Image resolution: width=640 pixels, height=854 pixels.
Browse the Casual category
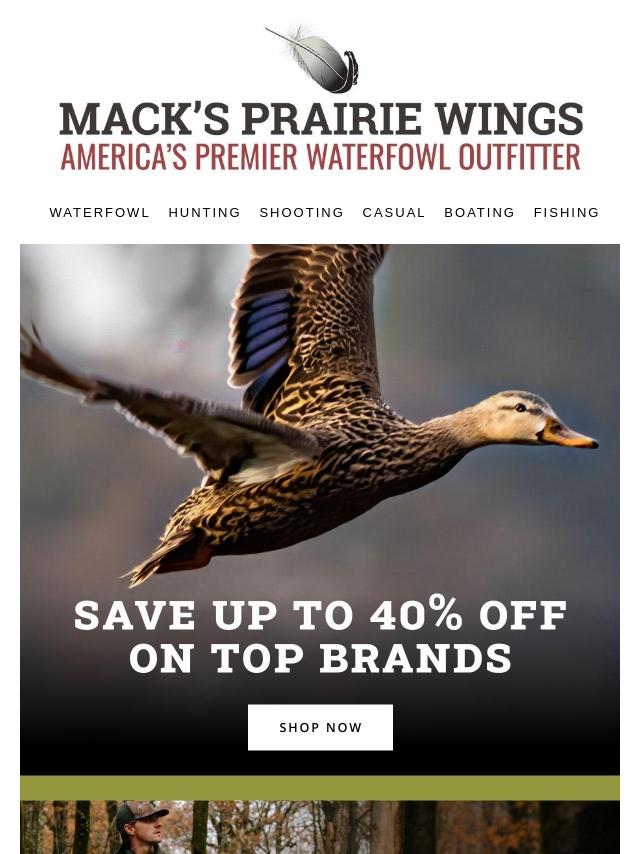coord(394,213)
